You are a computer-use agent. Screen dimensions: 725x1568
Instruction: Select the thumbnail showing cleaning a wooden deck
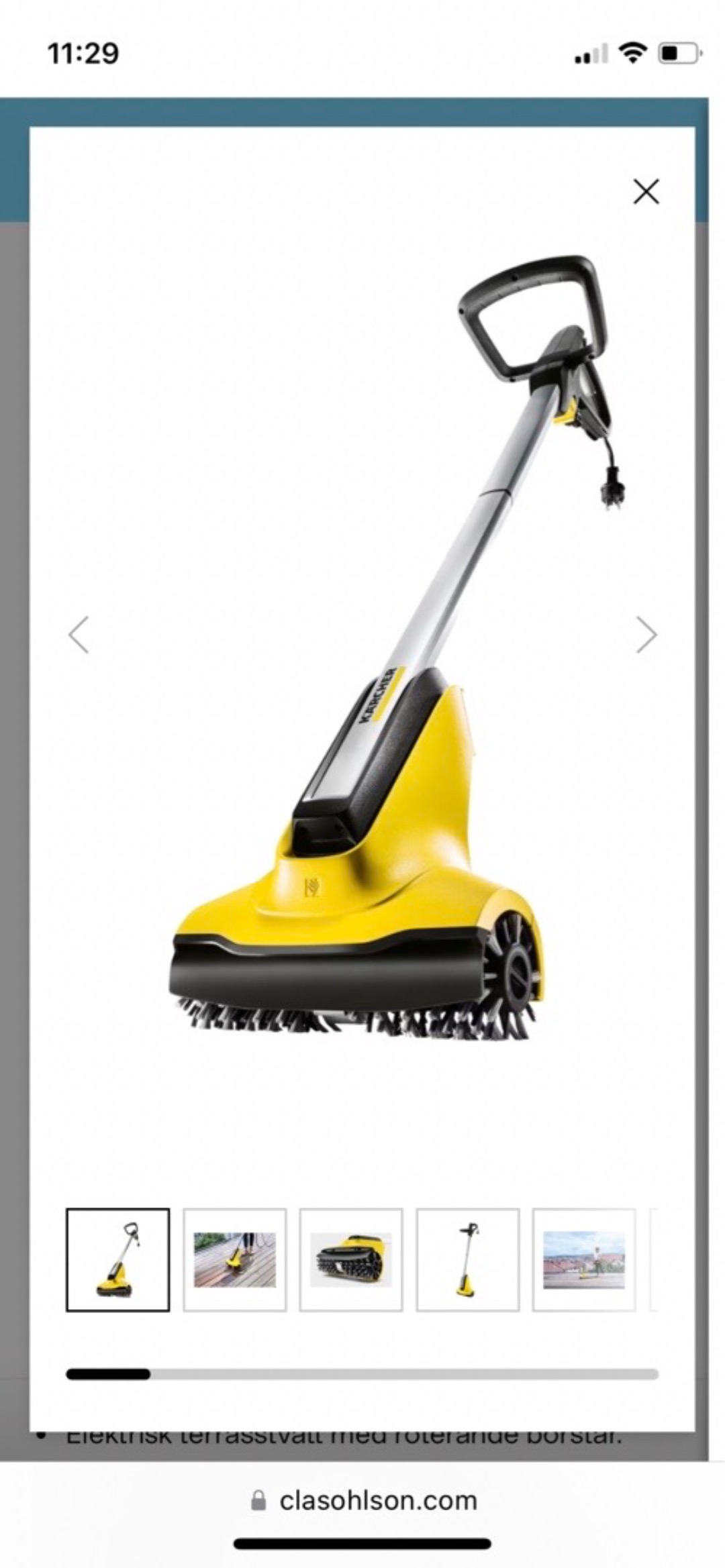(234, 1259)
